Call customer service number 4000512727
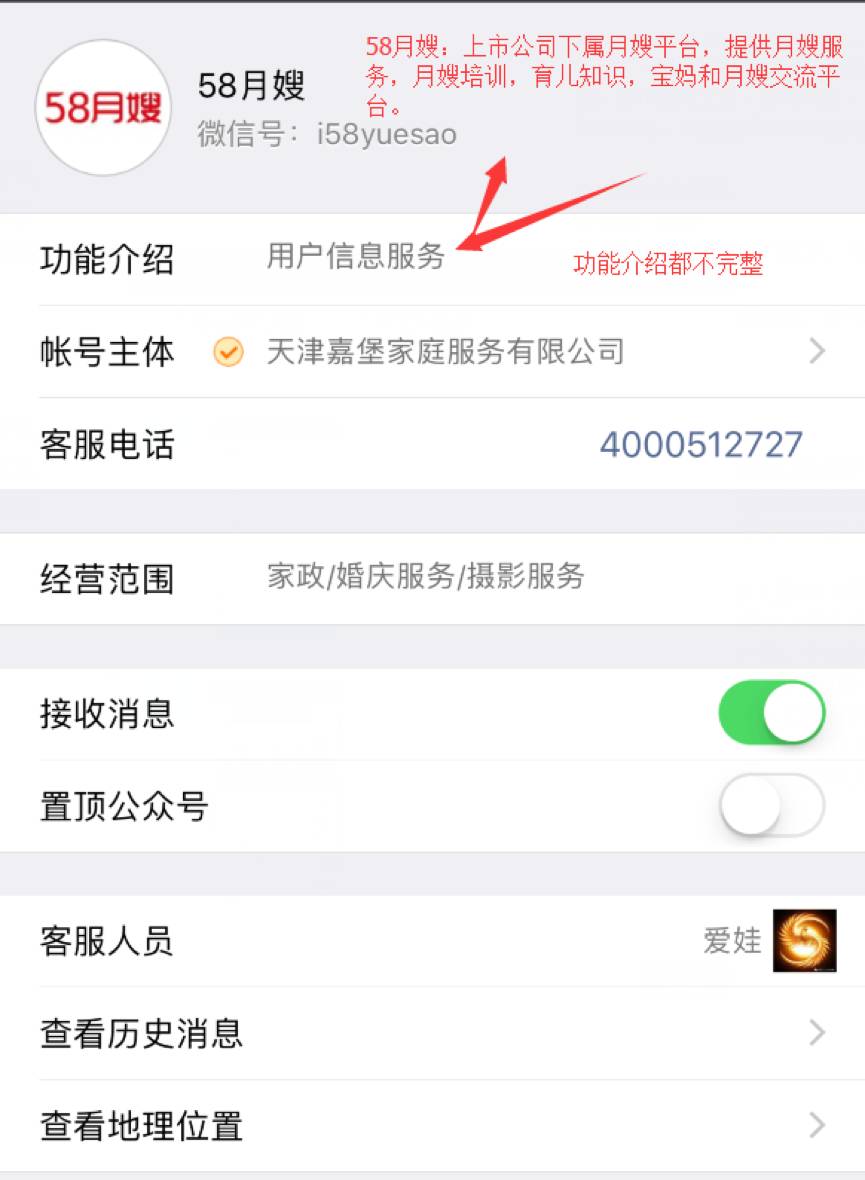865x1180 pixels. click(x=701, y=444)
